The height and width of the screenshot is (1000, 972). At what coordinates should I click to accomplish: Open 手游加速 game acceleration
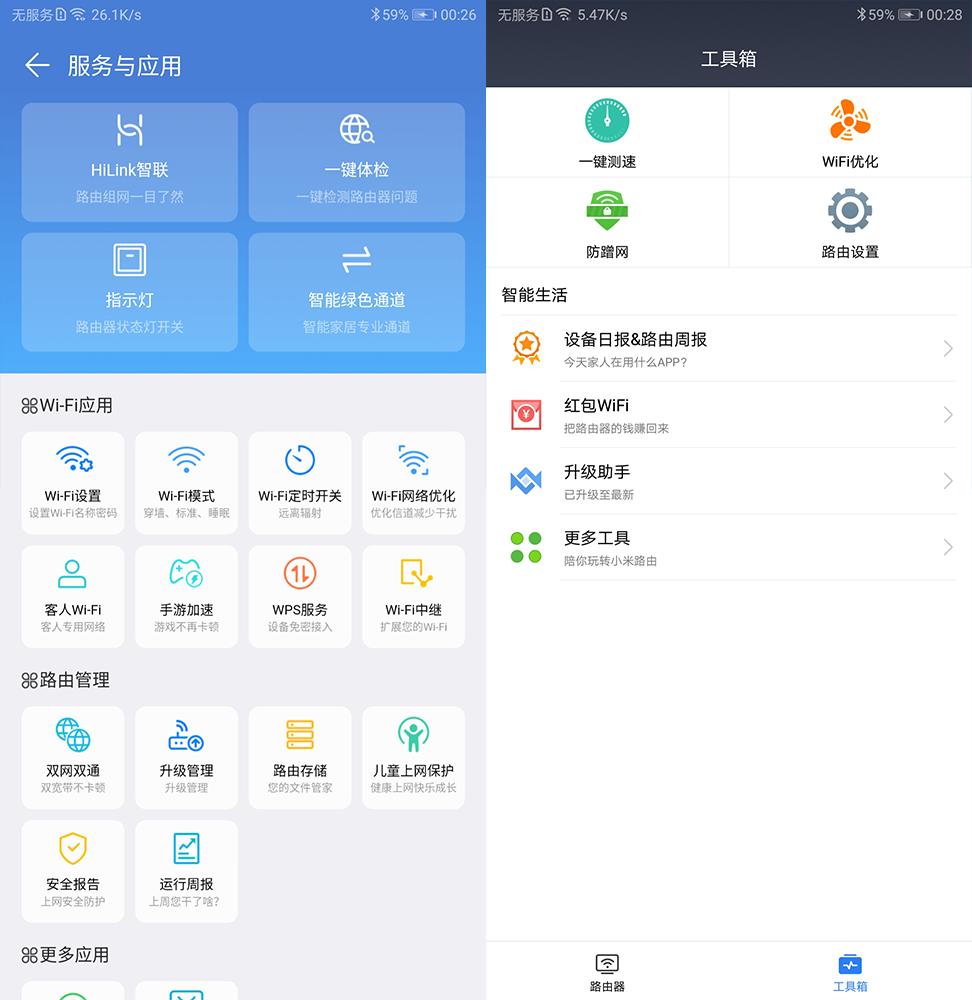[186, 596]
